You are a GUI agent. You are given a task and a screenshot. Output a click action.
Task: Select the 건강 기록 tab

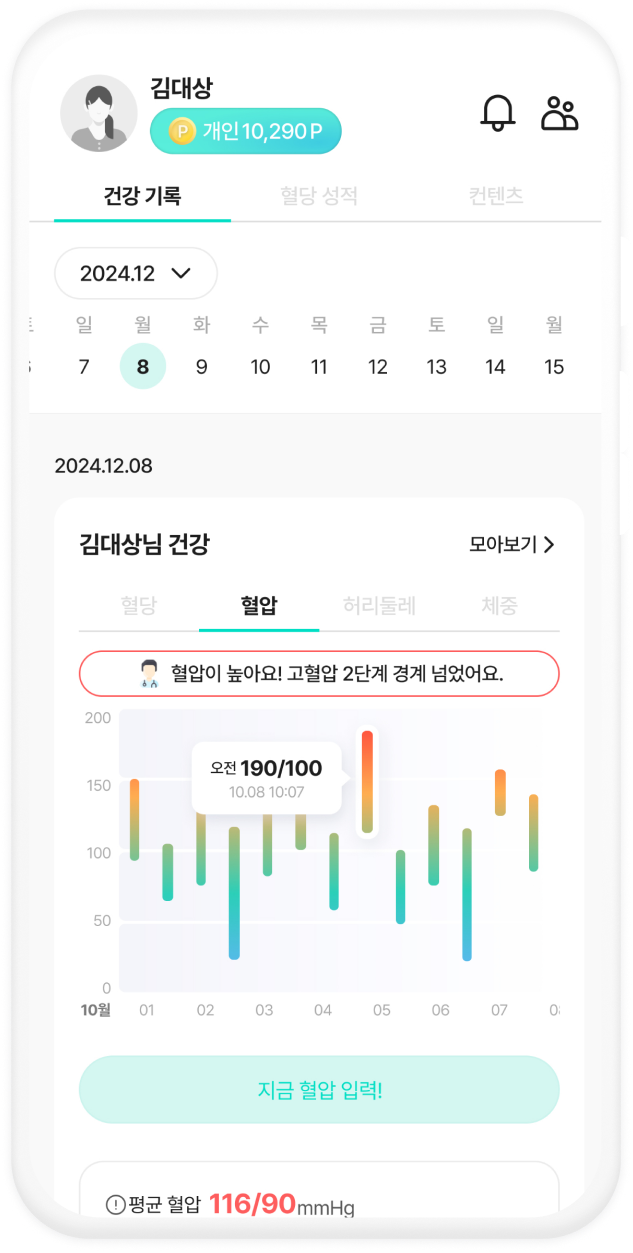pyautogui.click(x=142, y=195)
